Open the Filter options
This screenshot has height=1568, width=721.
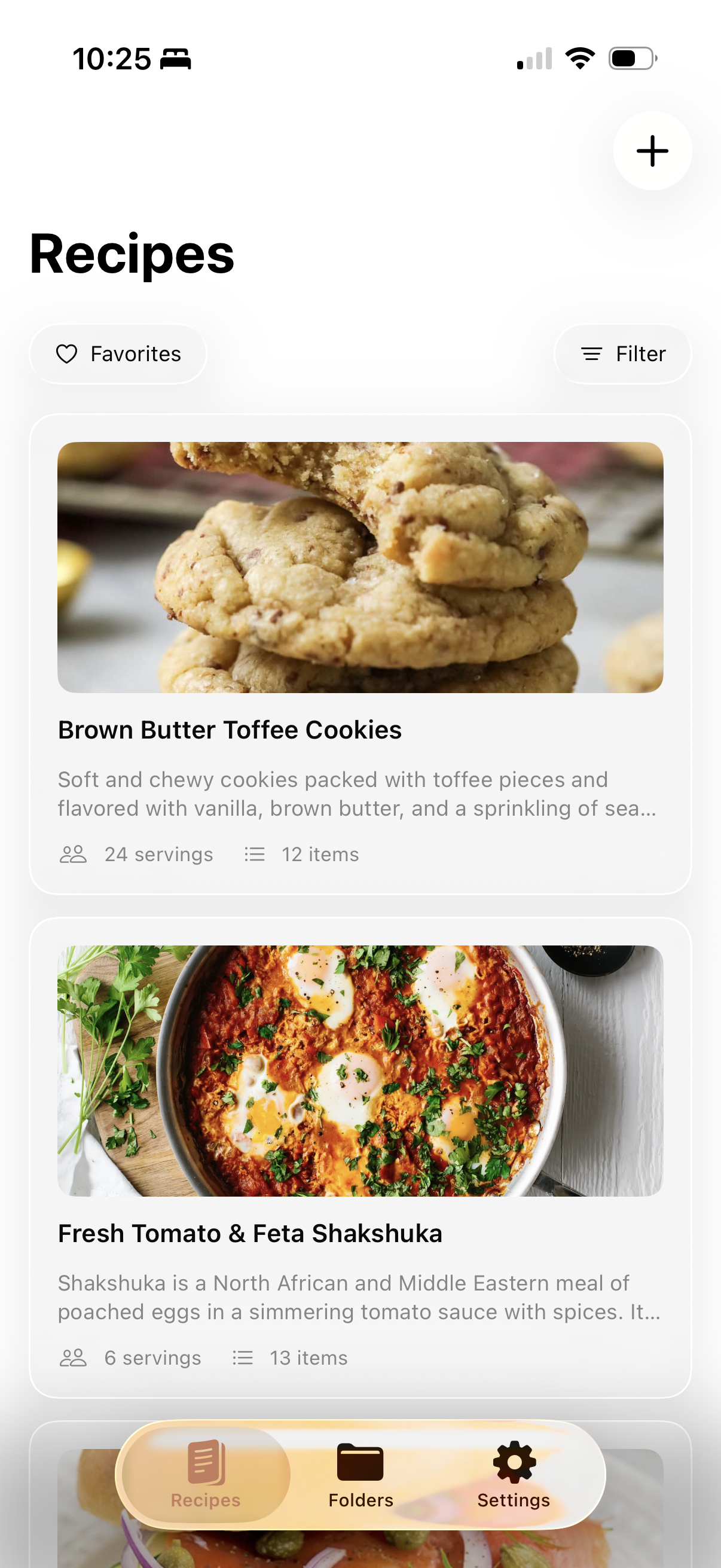[x=622, y=354]
